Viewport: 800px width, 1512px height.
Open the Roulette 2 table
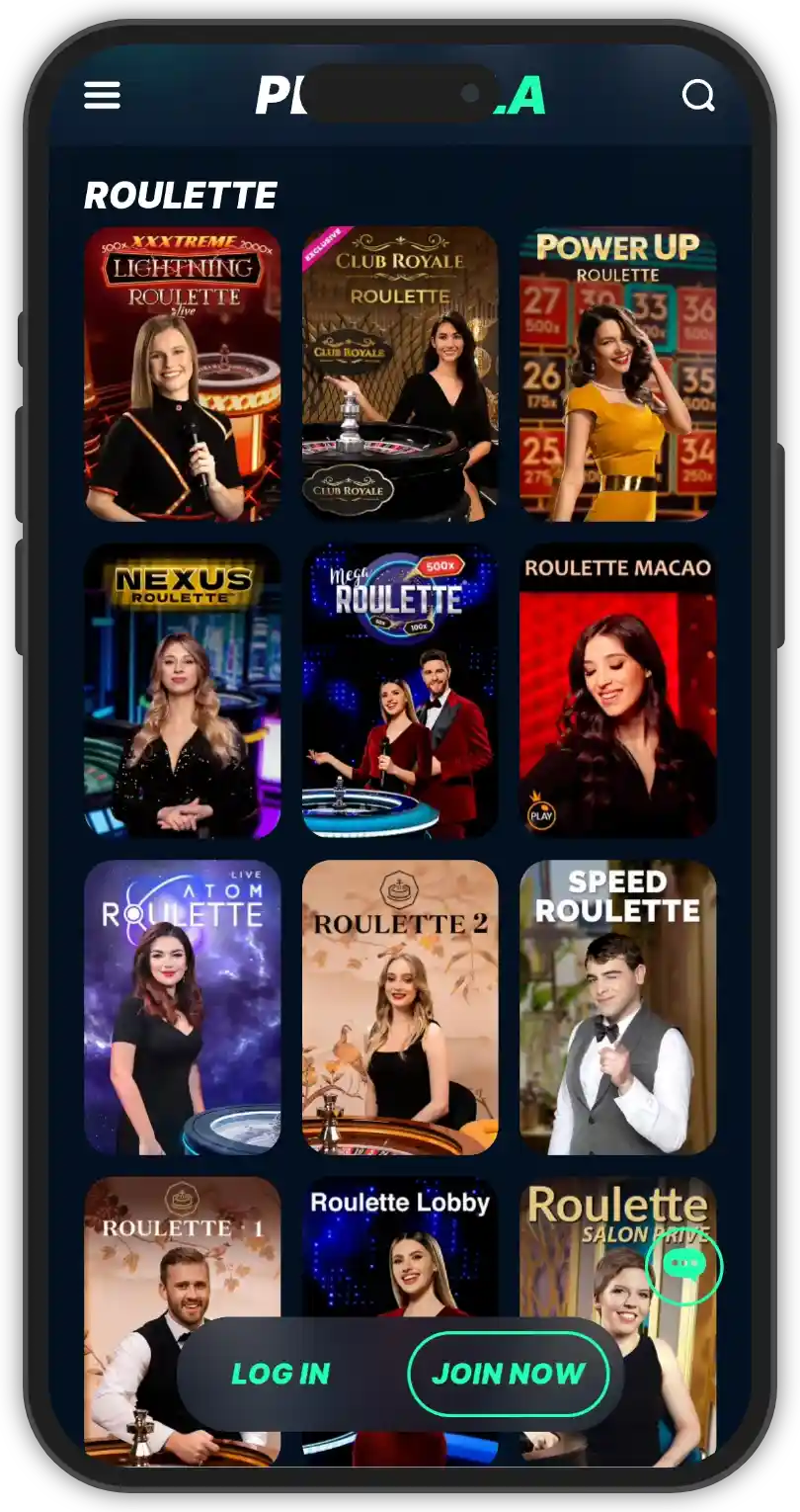[x=400, y=1007]
